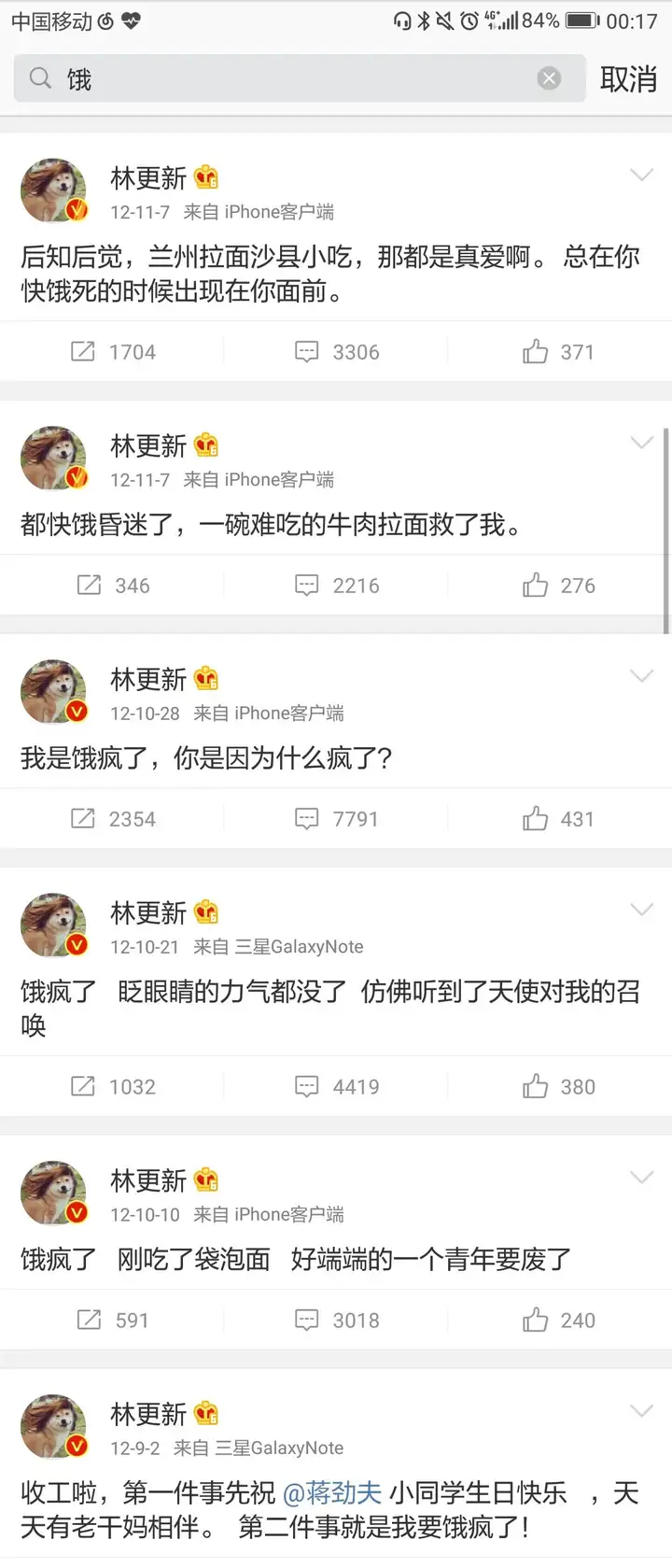Open the @蒋劲夫 mention link

click(x=331, y=1493)
